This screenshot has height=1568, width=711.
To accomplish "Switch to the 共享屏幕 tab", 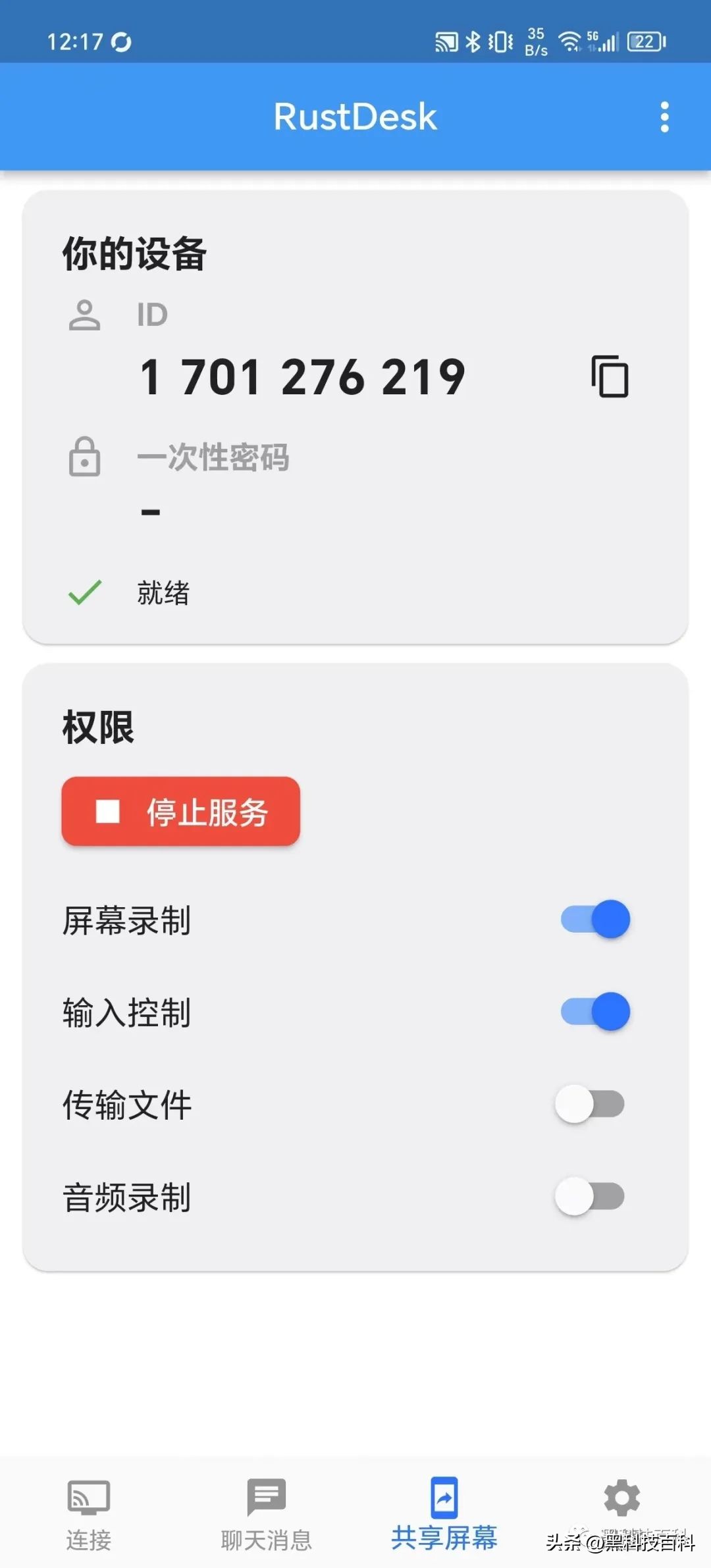I will (x=444, y=1514).
